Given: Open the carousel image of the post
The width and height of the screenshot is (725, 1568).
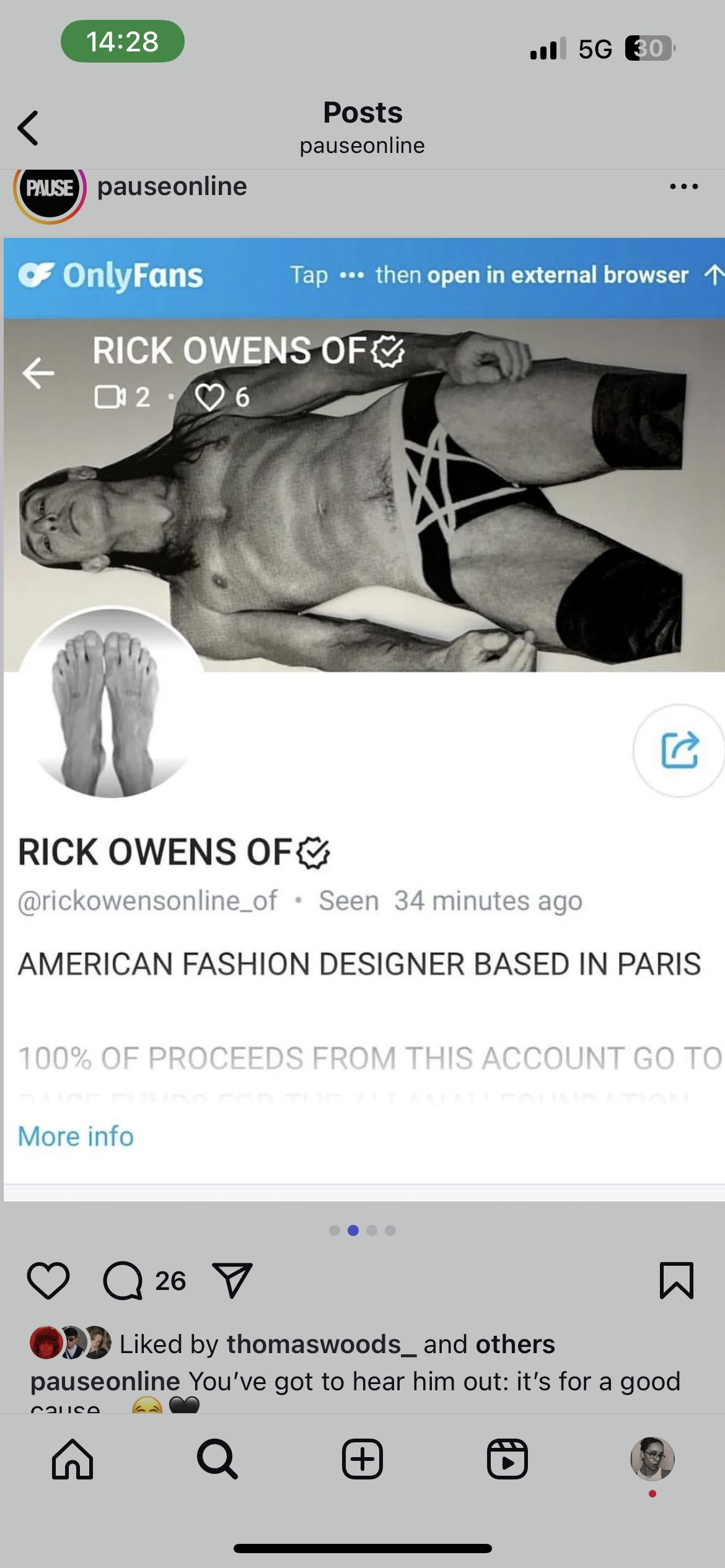Looking at the screenshot, I should coord(364,719).
